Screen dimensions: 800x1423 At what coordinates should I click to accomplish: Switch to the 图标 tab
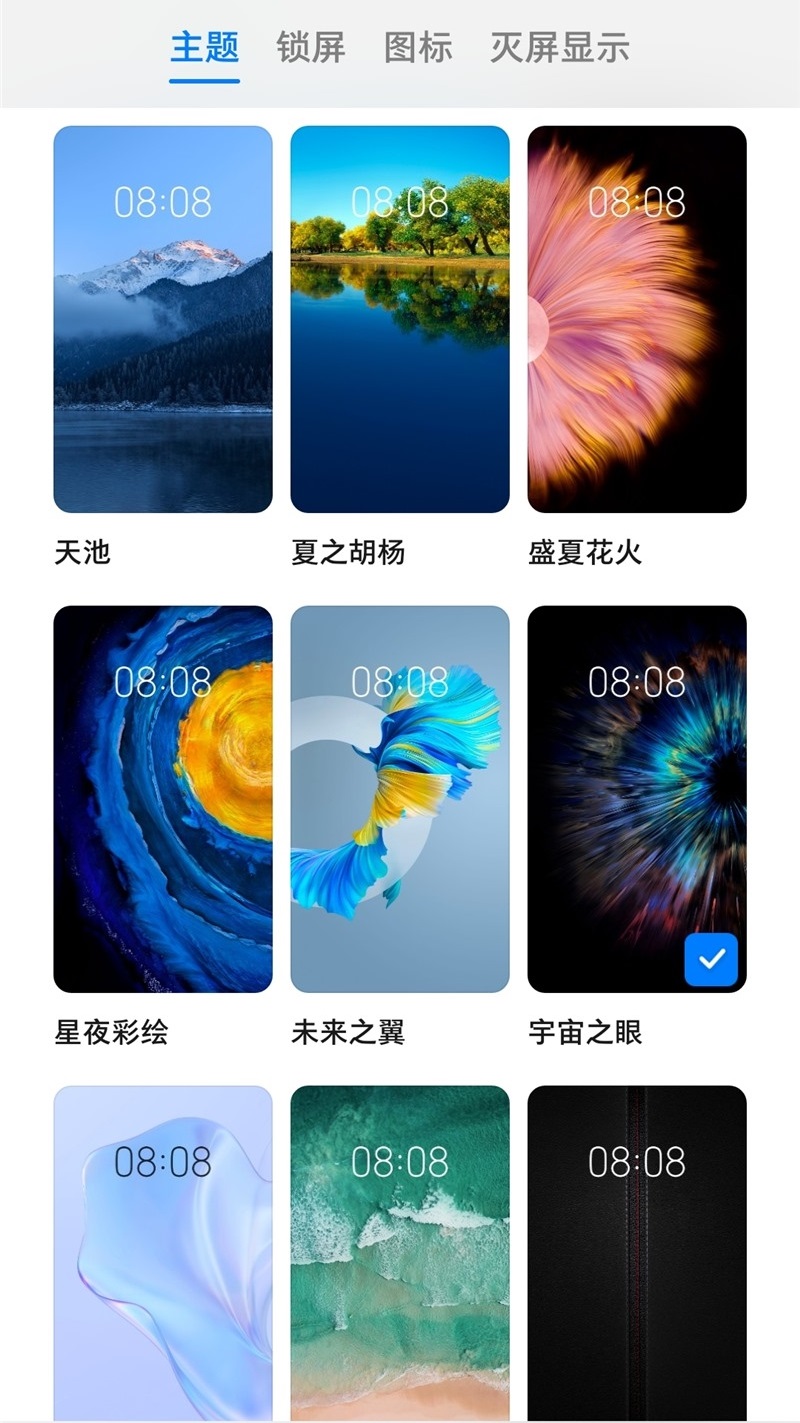point(418,48)
